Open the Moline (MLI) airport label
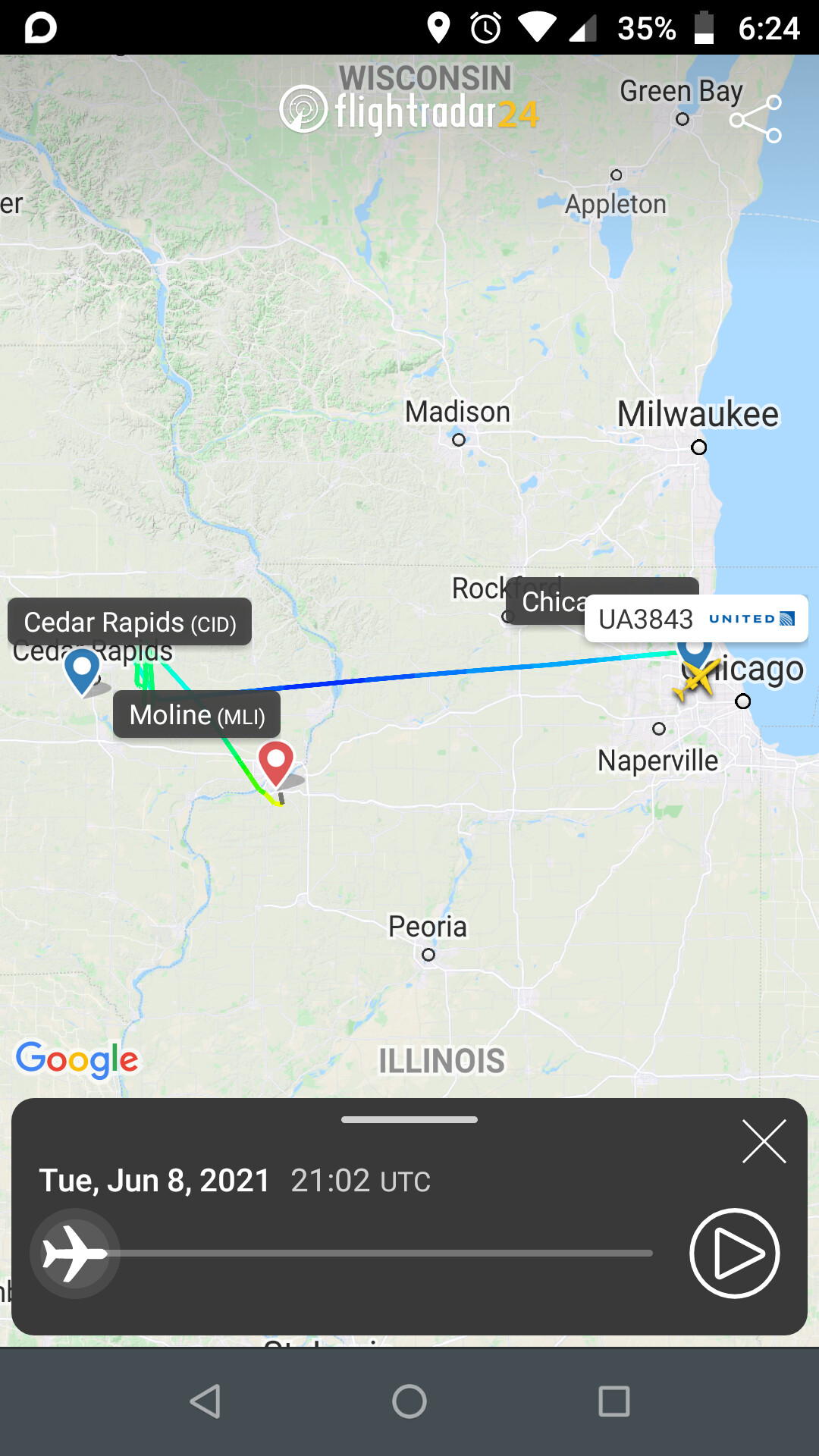This screenshot has height=1456, width=819. [x=196, y=715]
